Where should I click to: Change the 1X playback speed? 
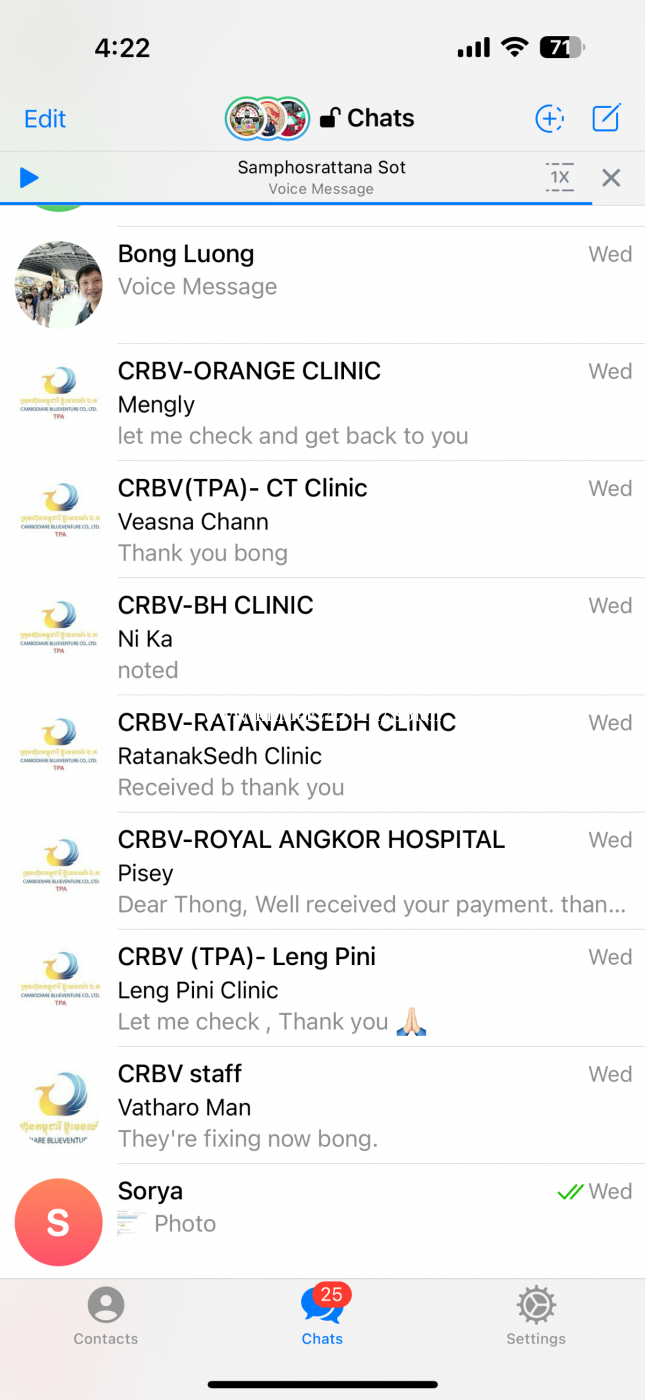(x=559, y=178)
